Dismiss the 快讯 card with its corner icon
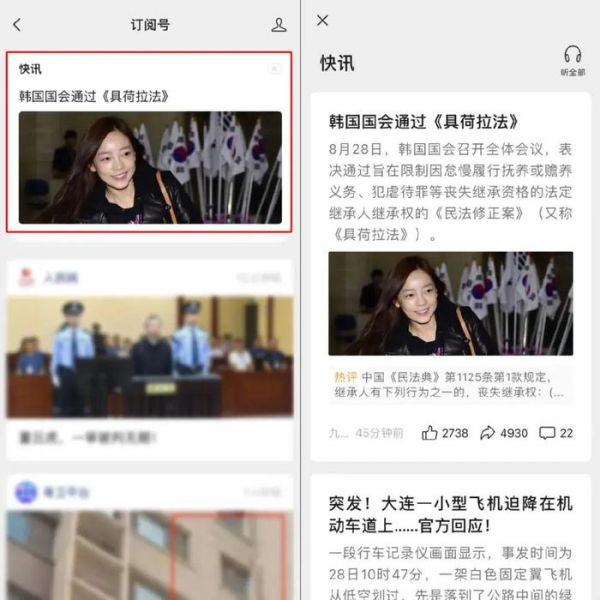The height and width of the screenshot is (600, 600). pos(274,68)
